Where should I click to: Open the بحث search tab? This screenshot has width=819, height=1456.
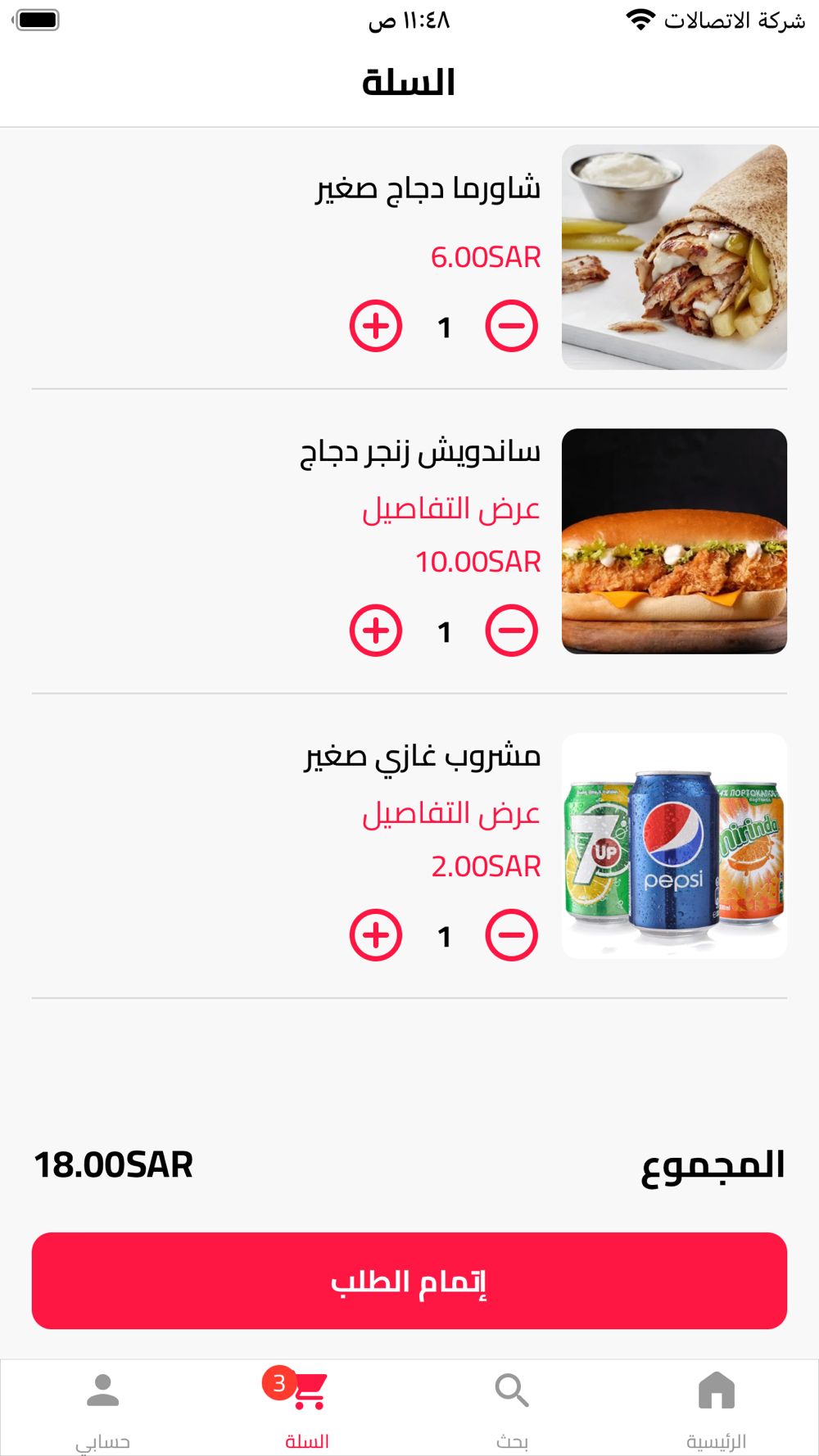point(512,1407)
